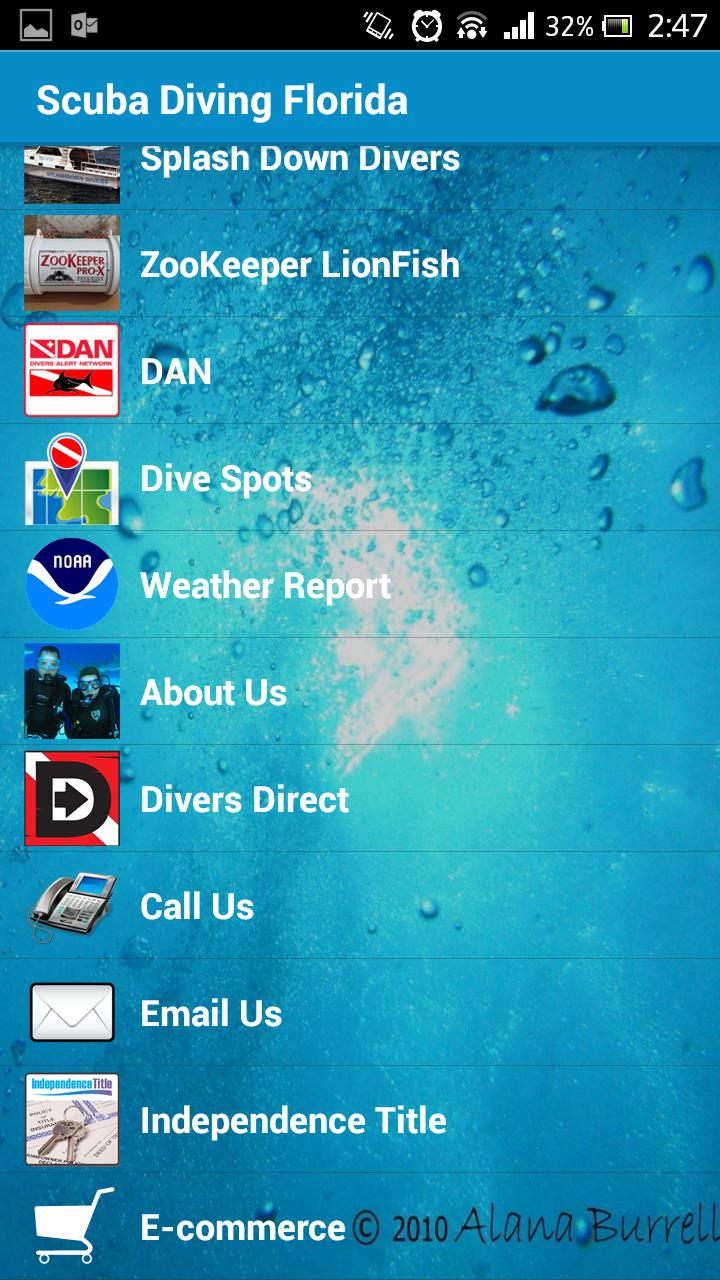Click the NOAA logo for weather
This screenshot has height=1280, width=720.
pyautogui.click(x=71, y=584)
